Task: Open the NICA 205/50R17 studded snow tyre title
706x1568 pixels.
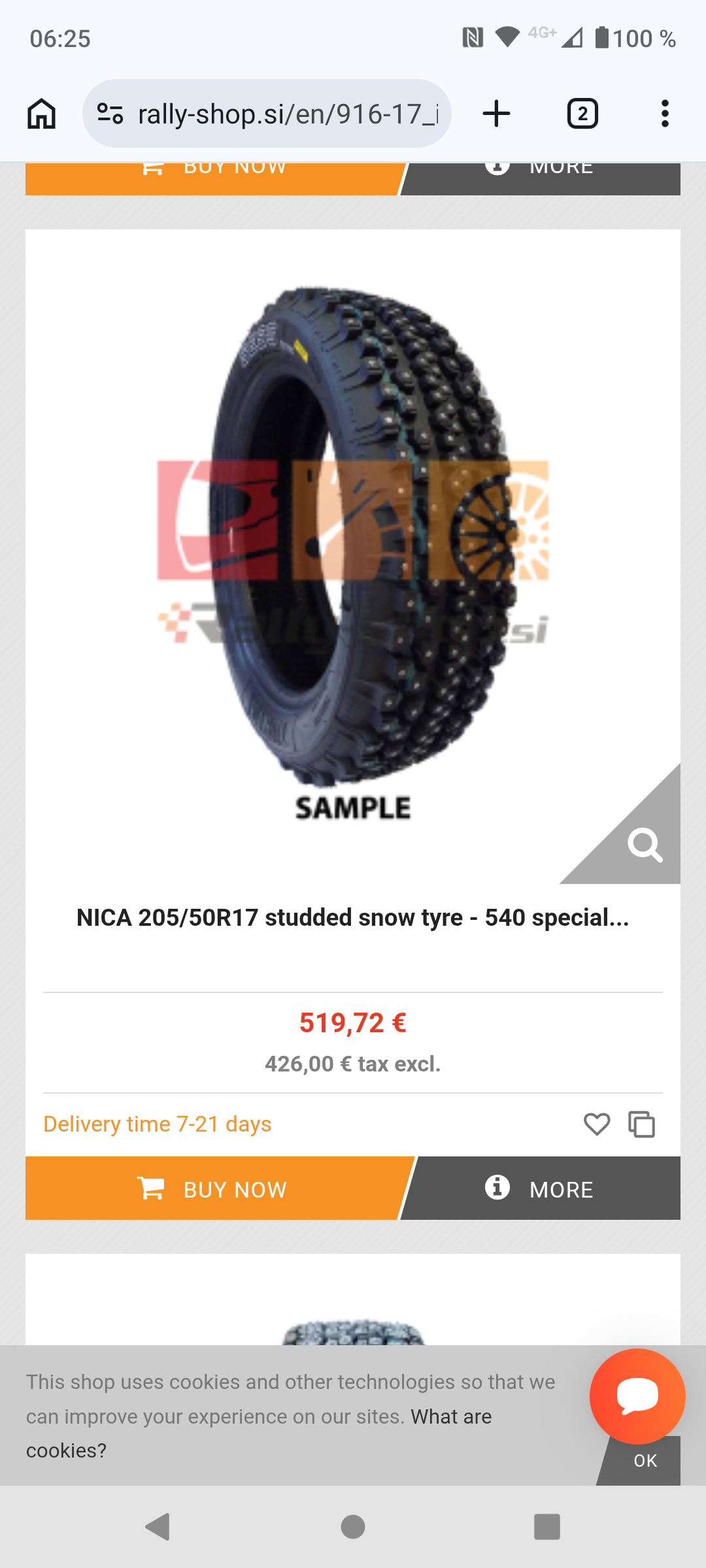Action: (x=353, y=918)
